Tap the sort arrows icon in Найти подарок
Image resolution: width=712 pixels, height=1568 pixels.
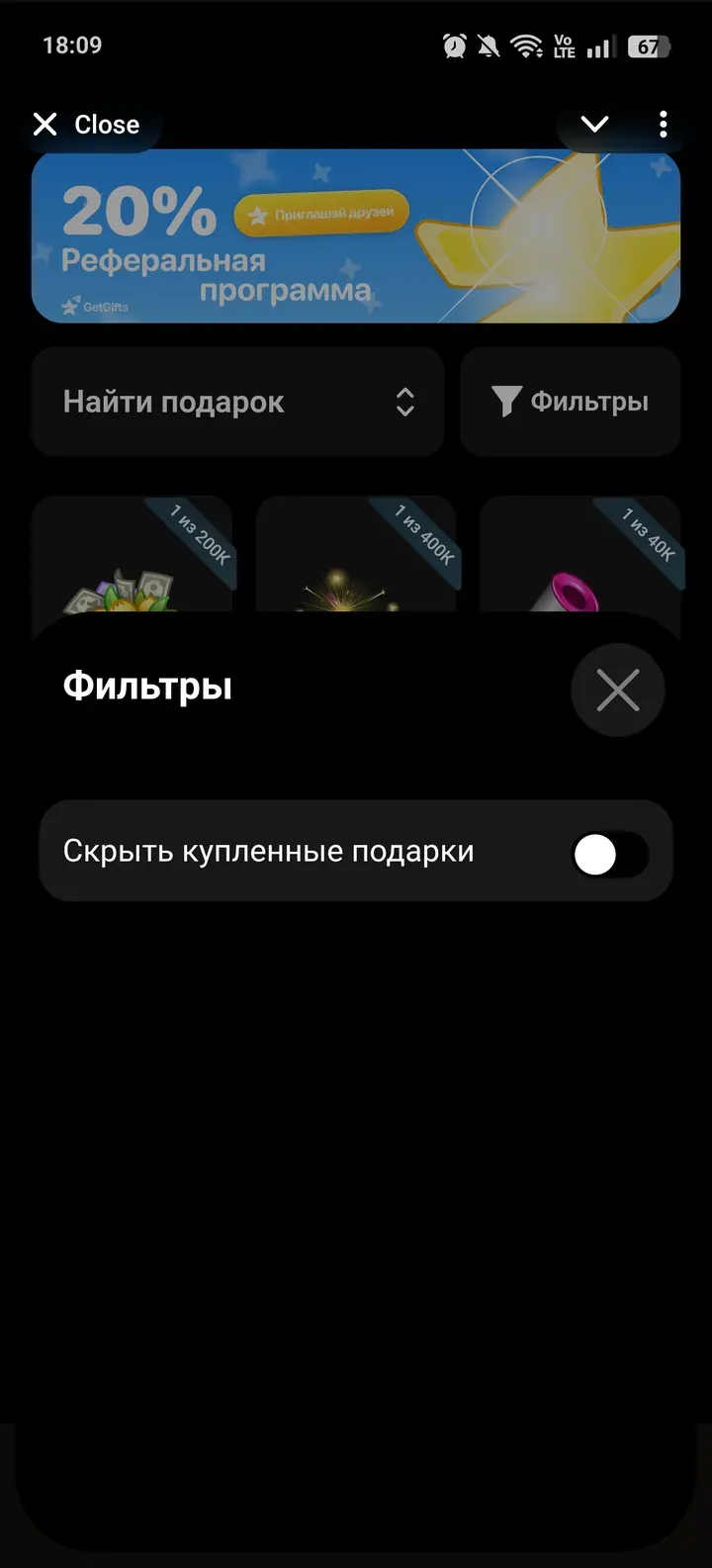click(405, 401)
